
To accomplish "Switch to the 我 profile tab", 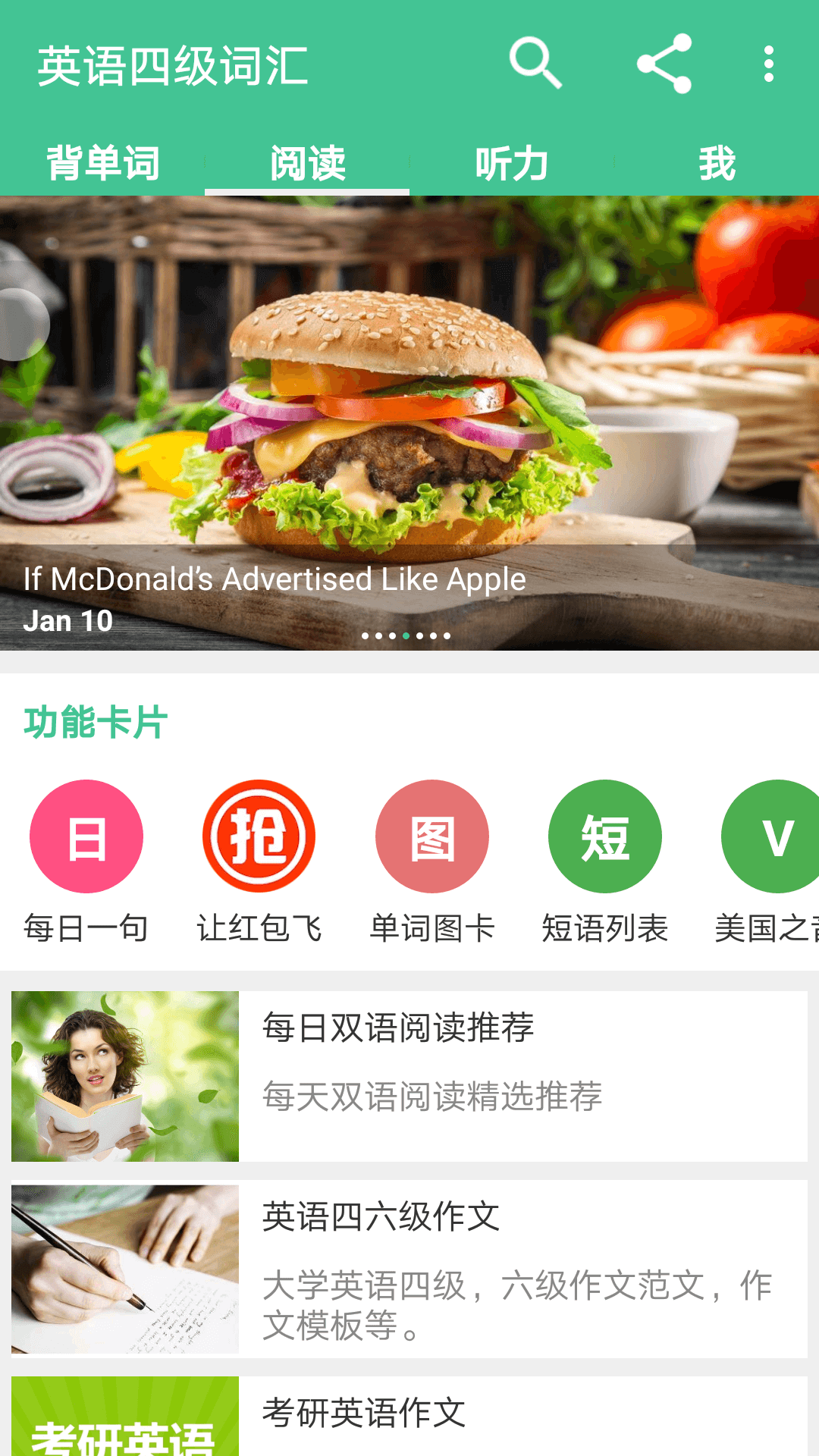I will 717,161.
